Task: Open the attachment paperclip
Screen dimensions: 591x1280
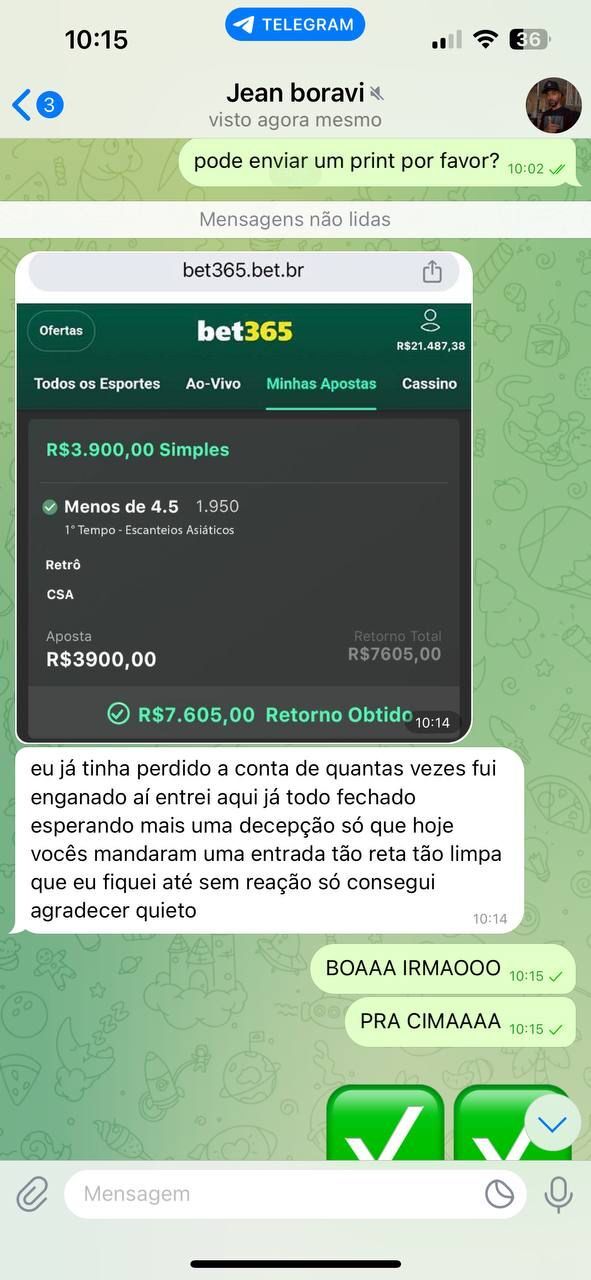Action: point(32,1194)
